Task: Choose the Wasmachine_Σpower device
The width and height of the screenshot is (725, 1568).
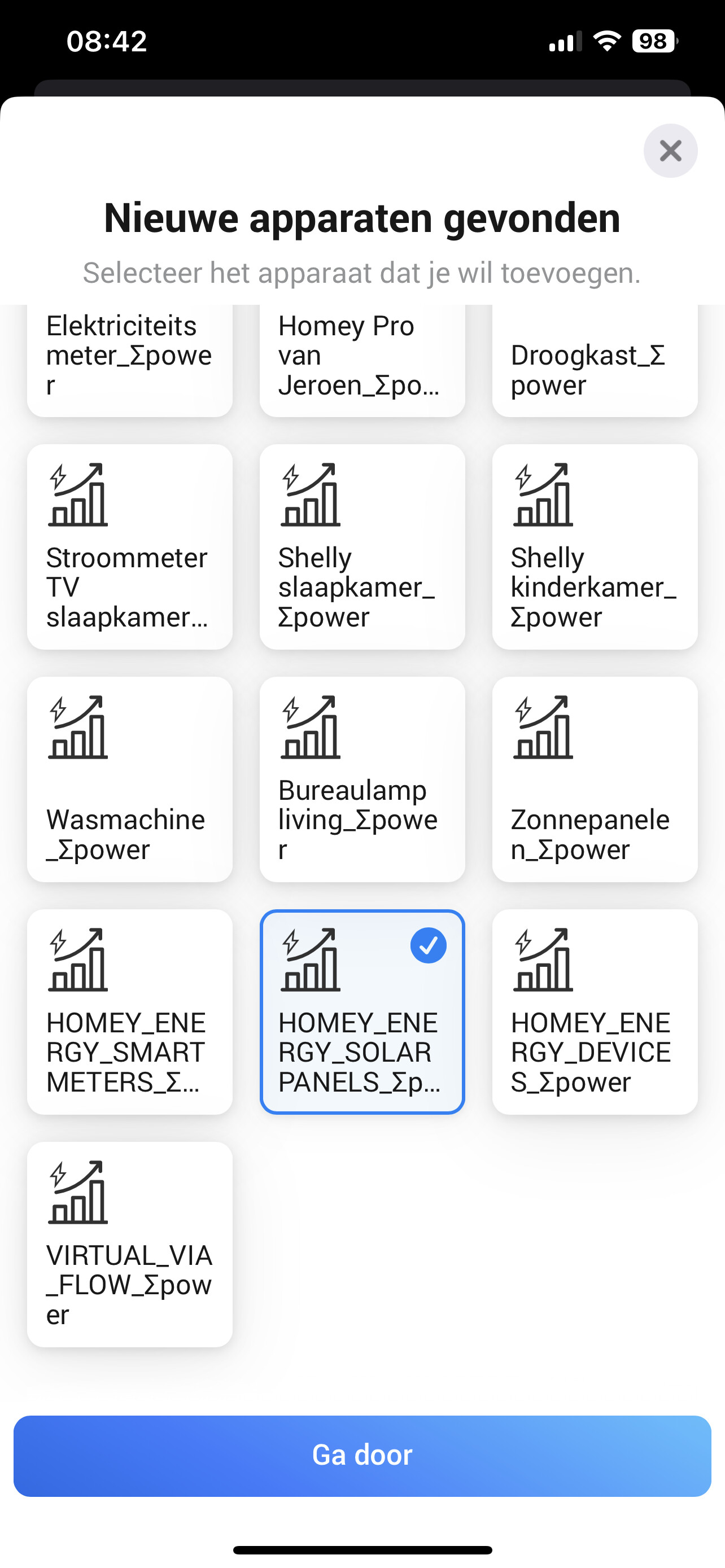Action: (130, 779)
